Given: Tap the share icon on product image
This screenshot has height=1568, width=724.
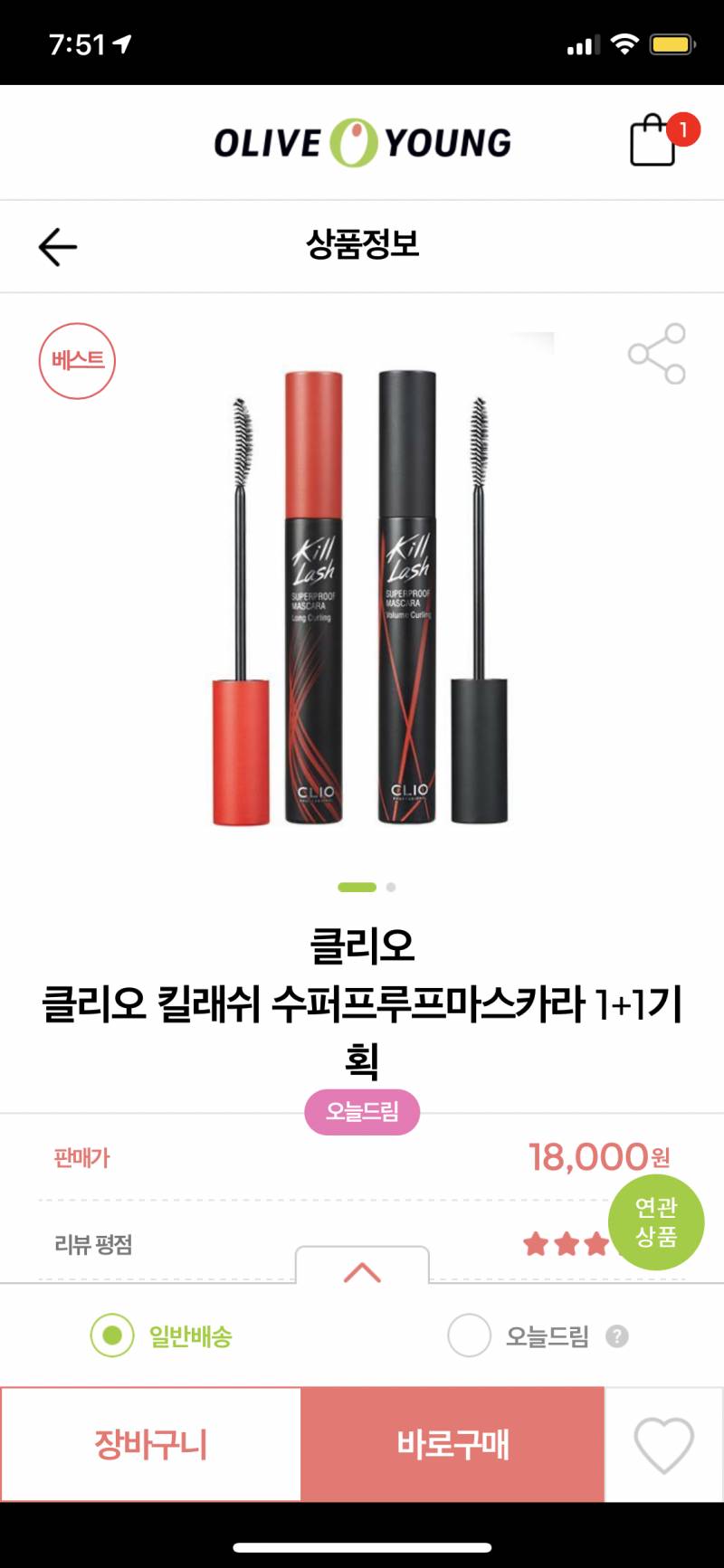Looking at the screenshot, I should point(658,356).
